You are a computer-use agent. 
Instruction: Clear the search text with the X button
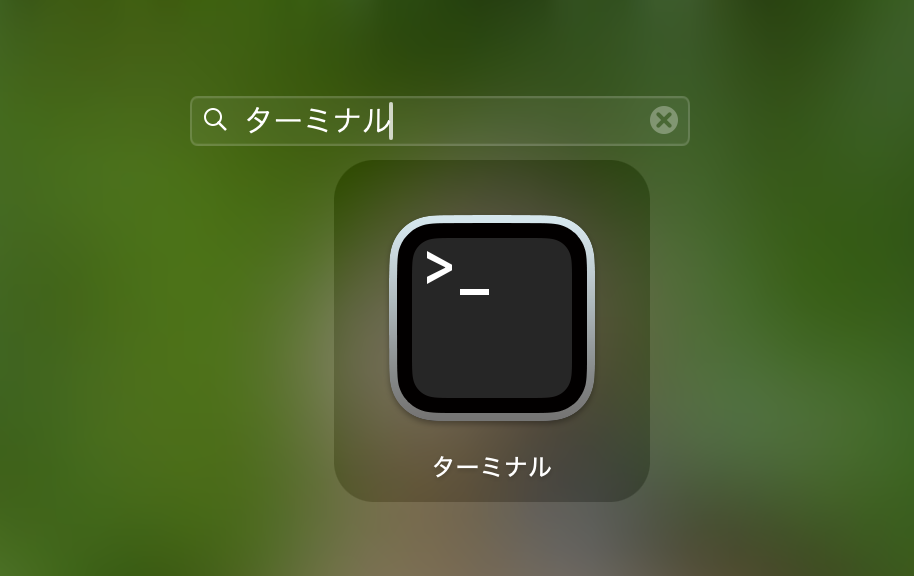pyautogui.click(x=663, y=121)
